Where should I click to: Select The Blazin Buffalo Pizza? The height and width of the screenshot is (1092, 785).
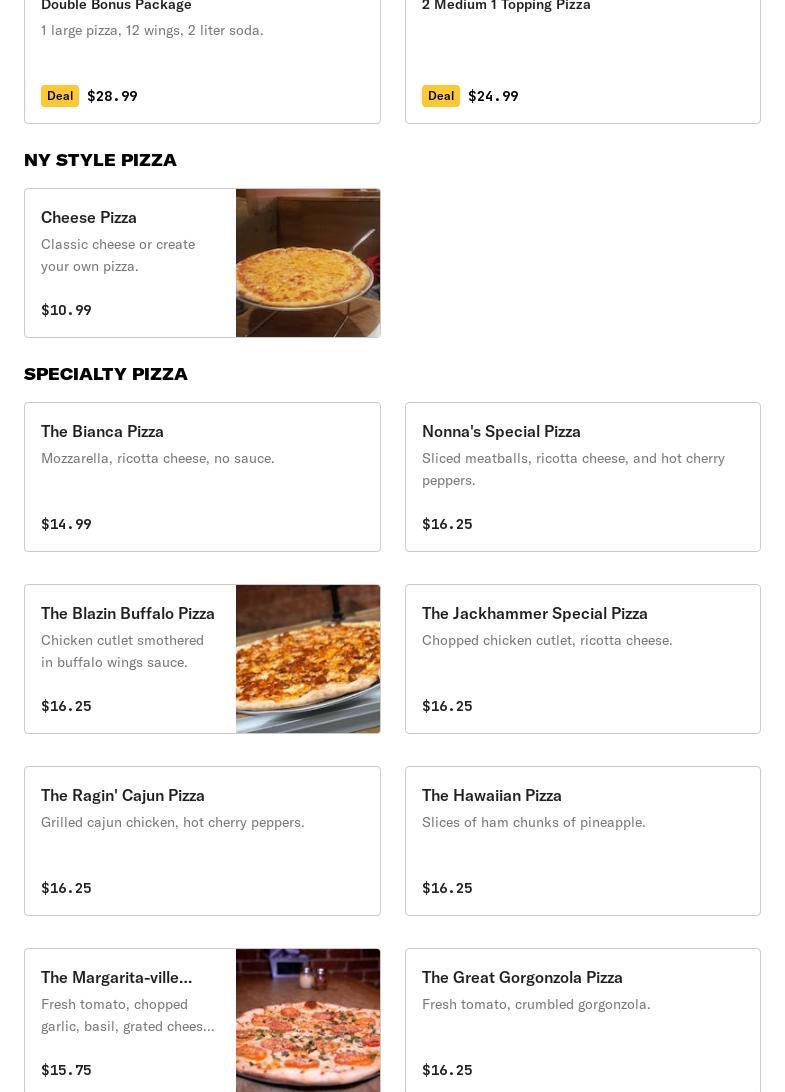click(202, 659)
